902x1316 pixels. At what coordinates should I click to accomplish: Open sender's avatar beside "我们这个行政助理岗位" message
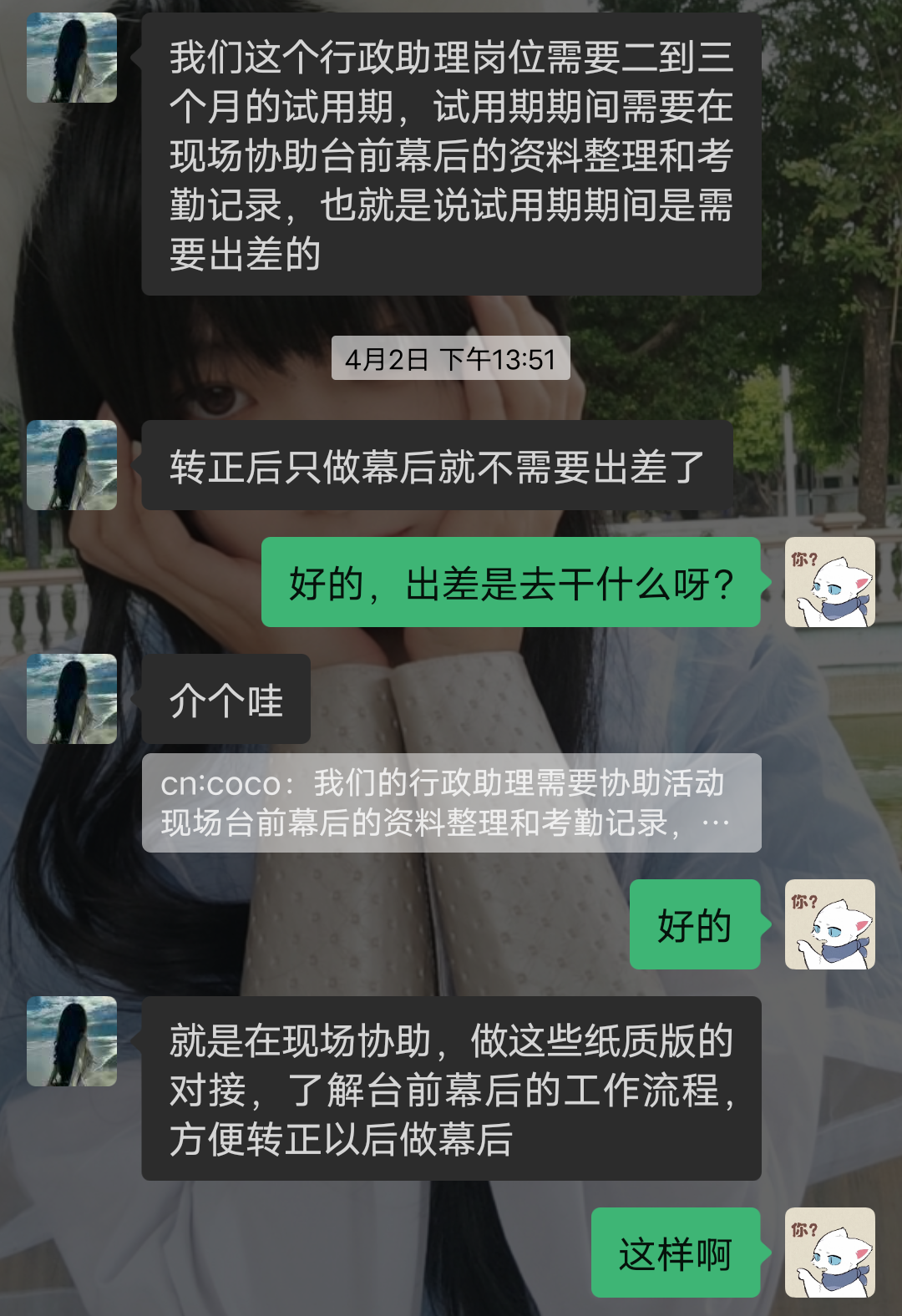(x=72, y=58)
